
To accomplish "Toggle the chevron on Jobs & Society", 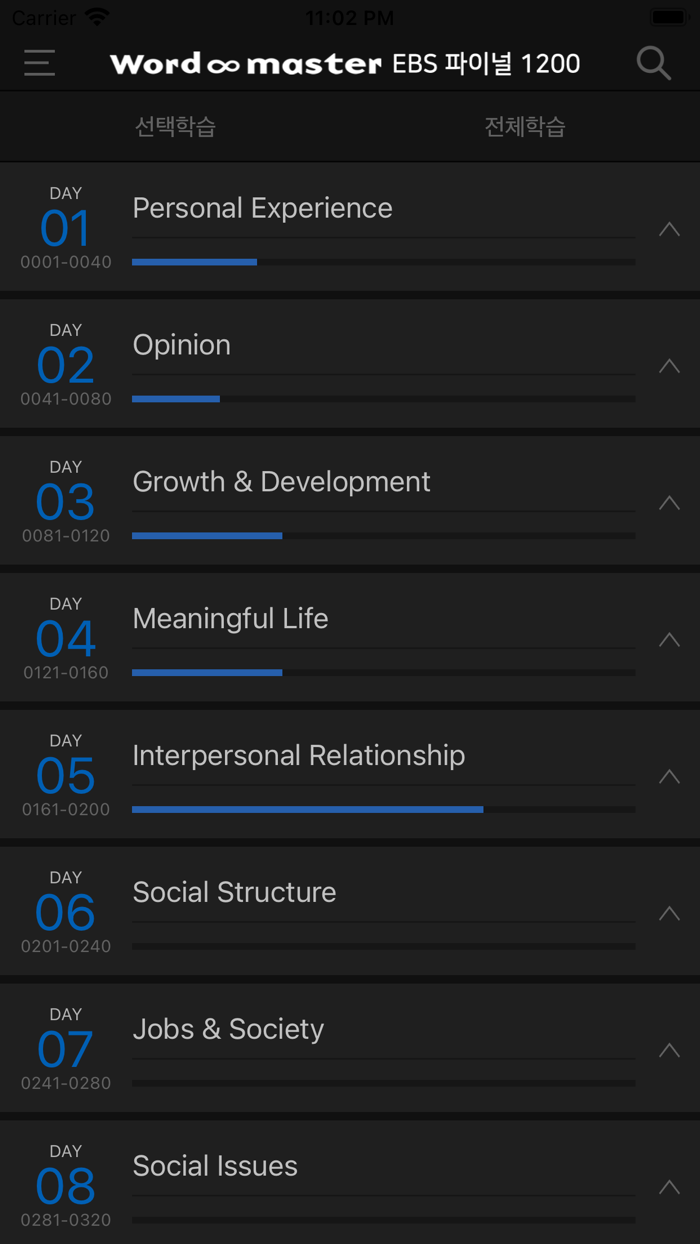I will [669, 1051].
